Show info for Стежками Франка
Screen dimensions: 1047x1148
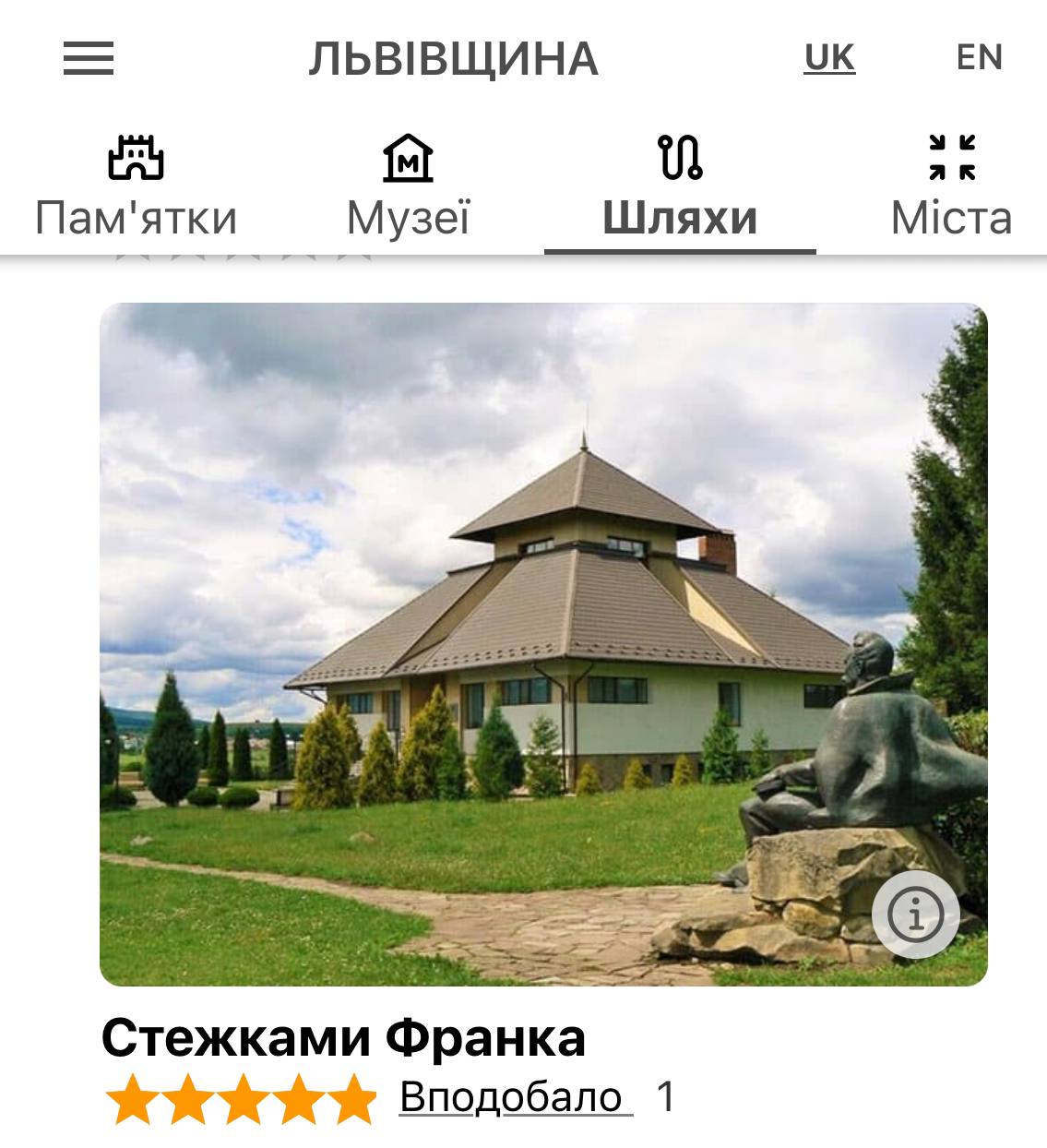(x=915, y=915)
